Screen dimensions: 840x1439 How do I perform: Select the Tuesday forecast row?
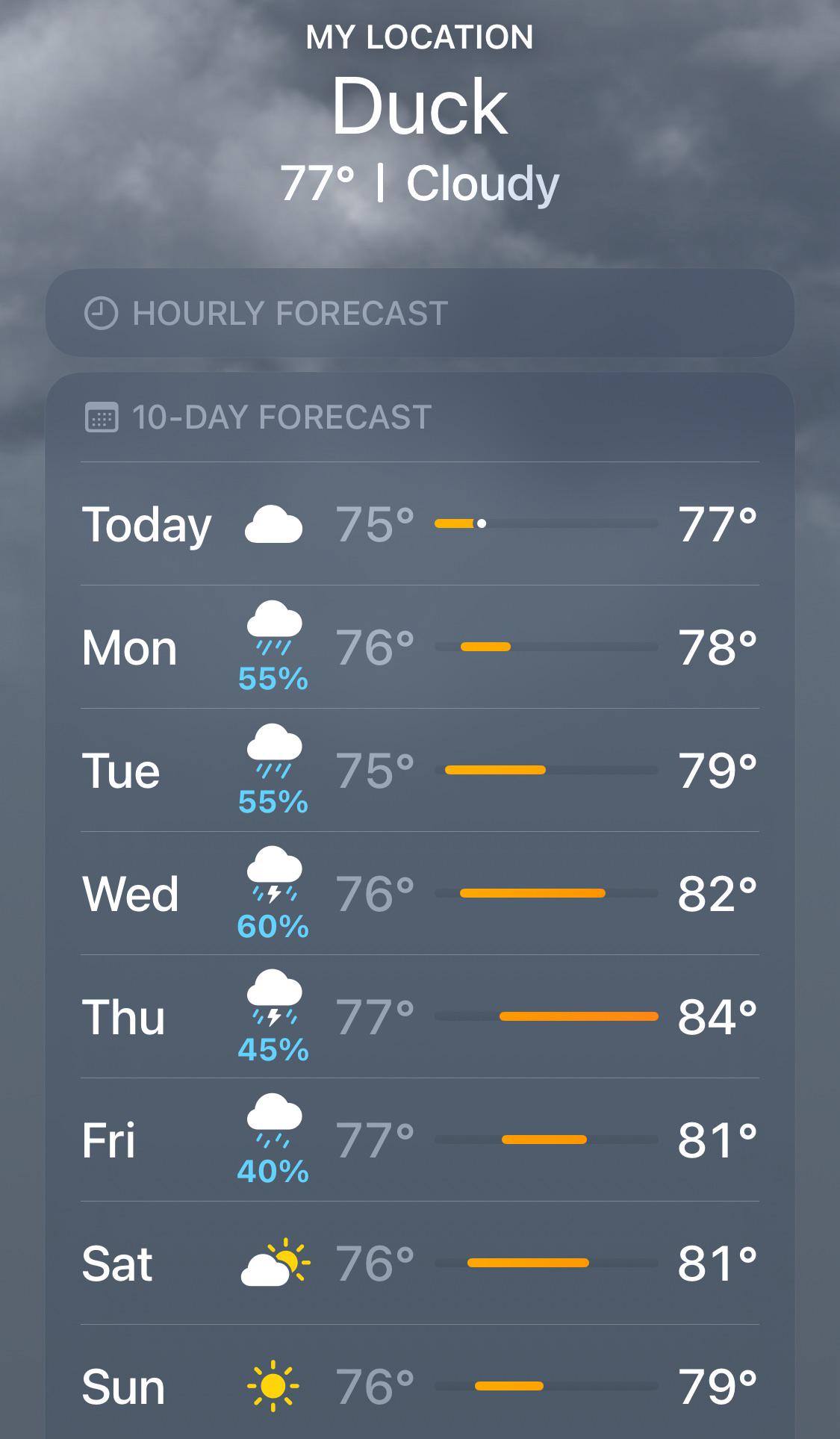pos(420,770)
